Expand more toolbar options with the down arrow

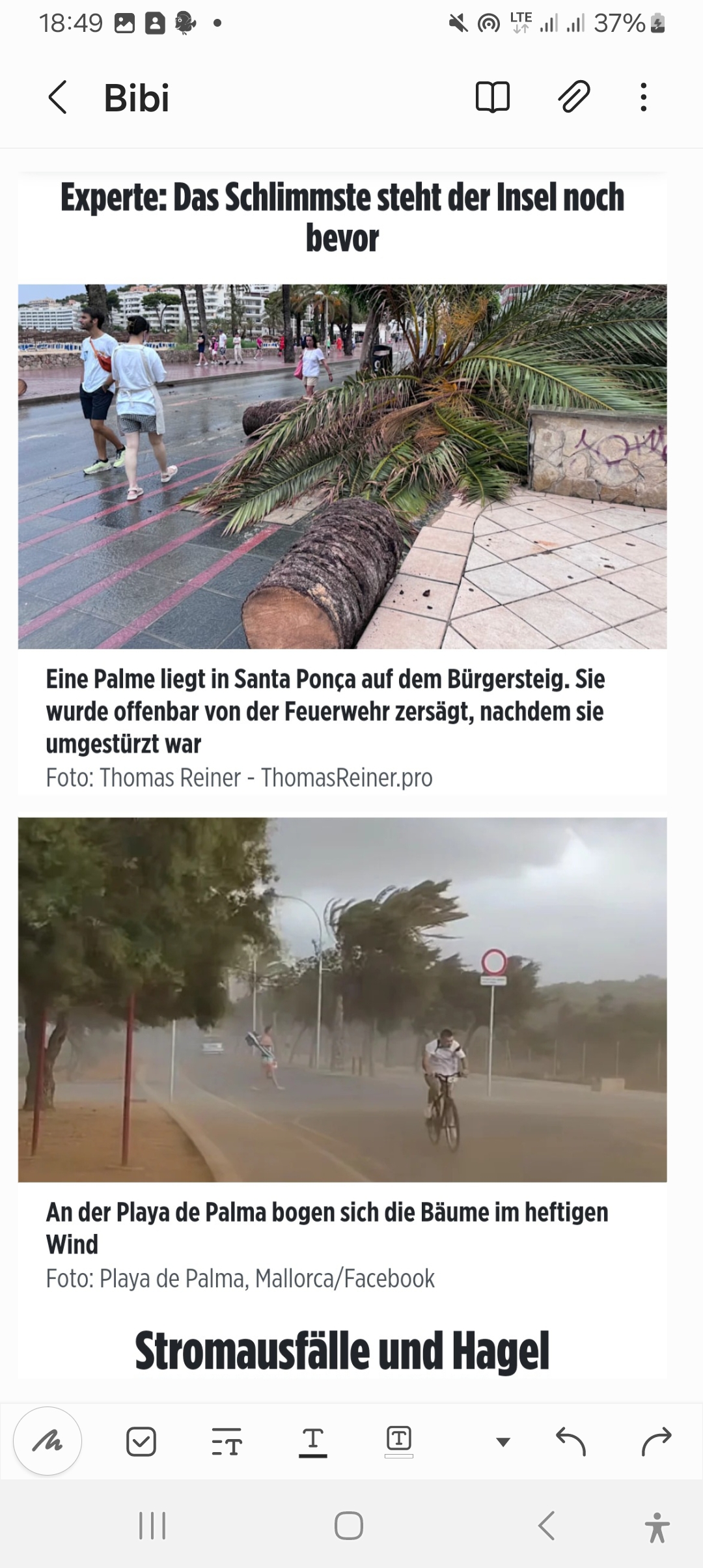coord(503,1442)
